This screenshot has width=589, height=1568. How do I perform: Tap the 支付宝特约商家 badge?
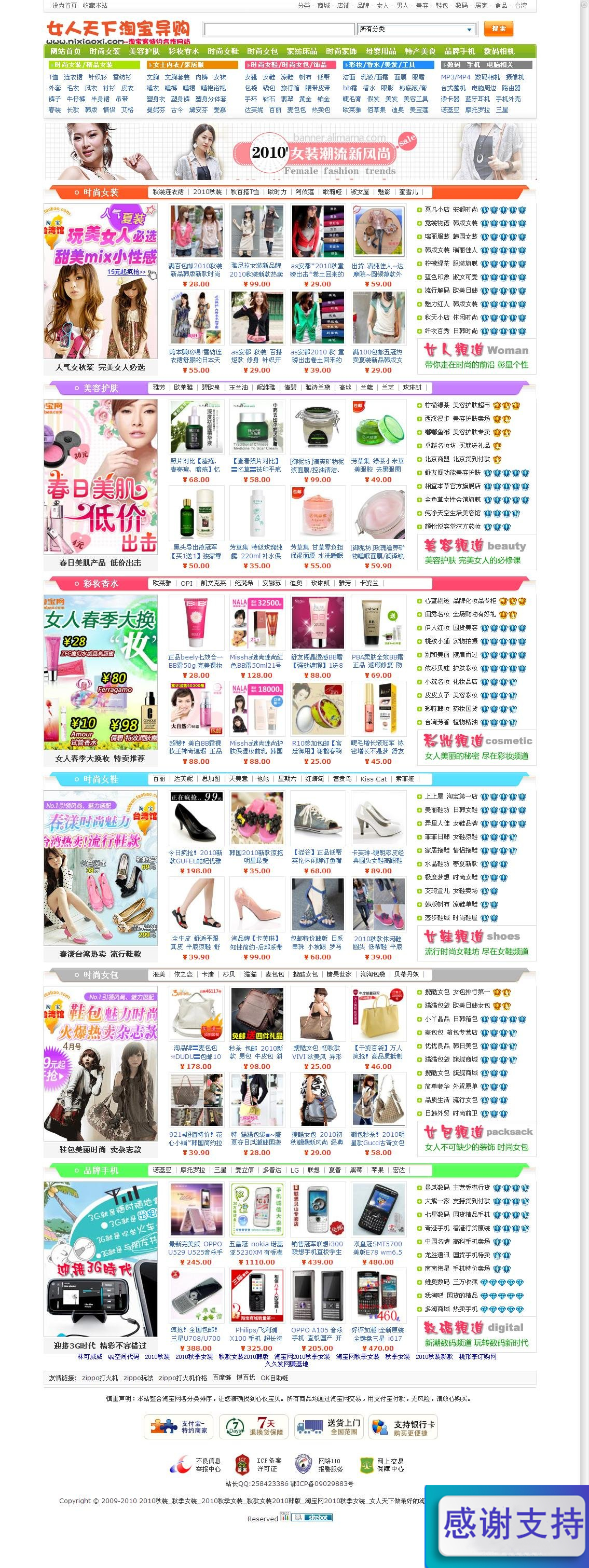(179, 1426)
